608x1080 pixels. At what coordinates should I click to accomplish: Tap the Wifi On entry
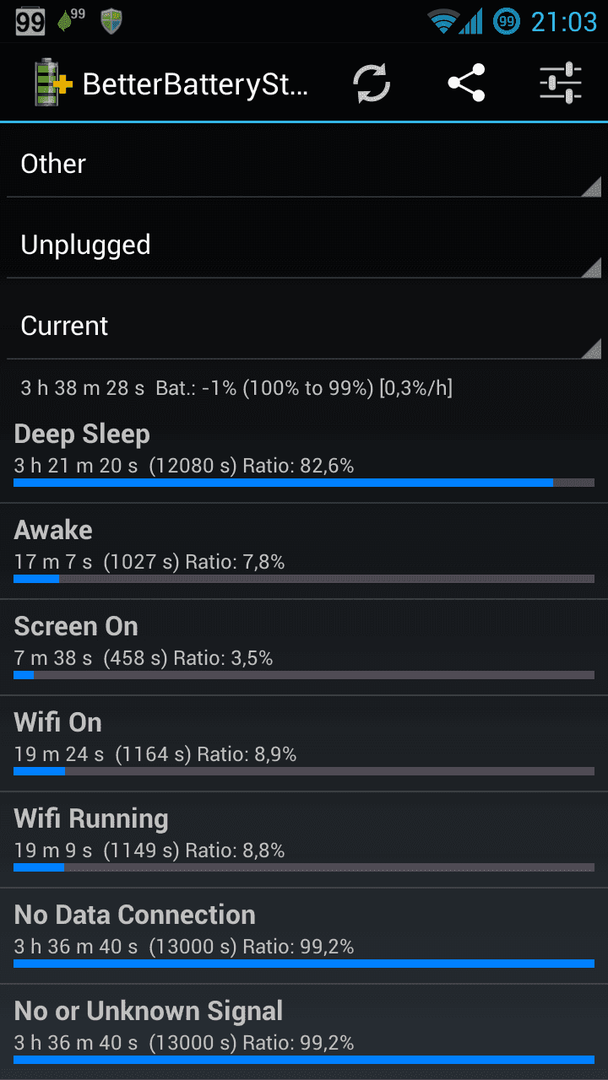click(x=304, y=744)
